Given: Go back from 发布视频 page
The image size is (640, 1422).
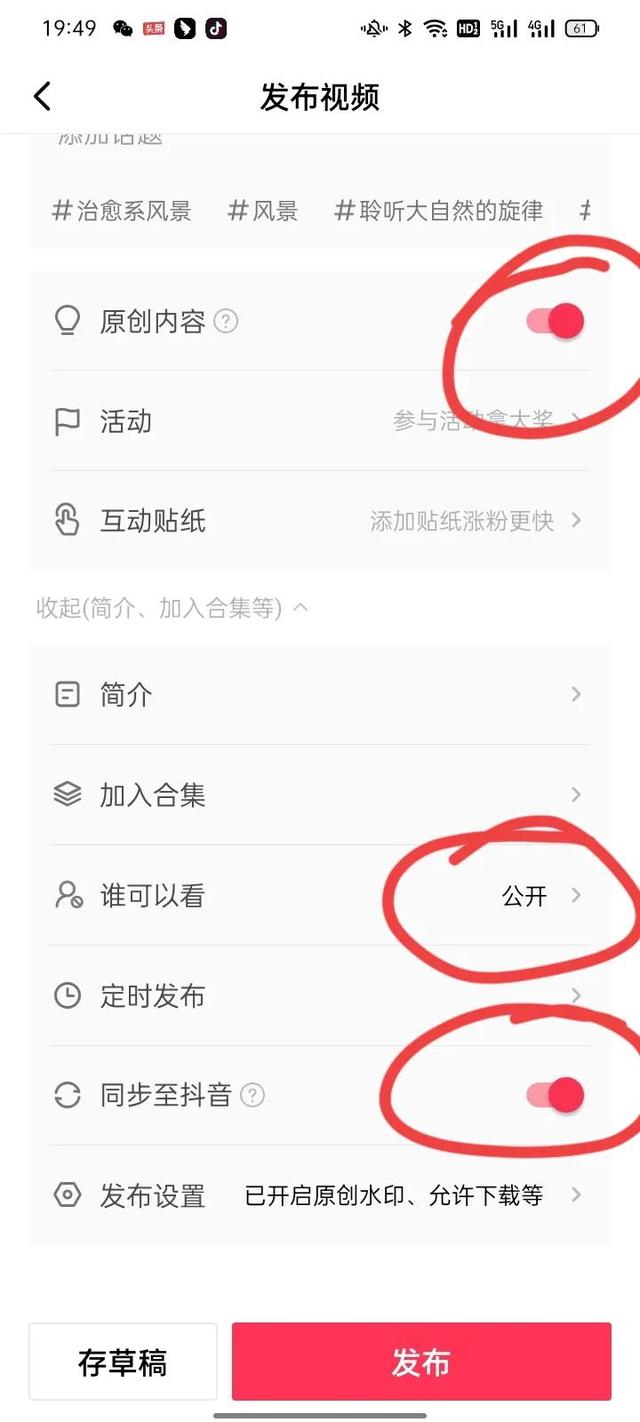Looking at the screenshot, I should point(42,97).
